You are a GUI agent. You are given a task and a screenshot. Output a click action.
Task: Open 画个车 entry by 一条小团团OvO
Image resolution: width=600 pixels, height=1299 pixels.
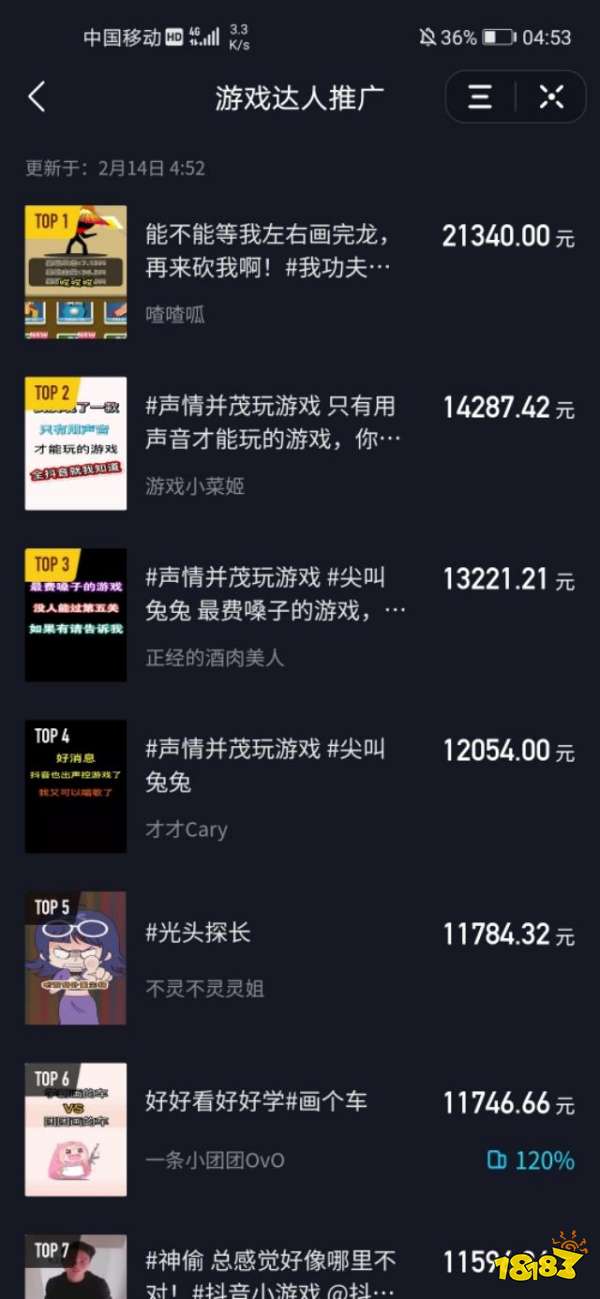pyautogui.click(x=257, y=1102)
